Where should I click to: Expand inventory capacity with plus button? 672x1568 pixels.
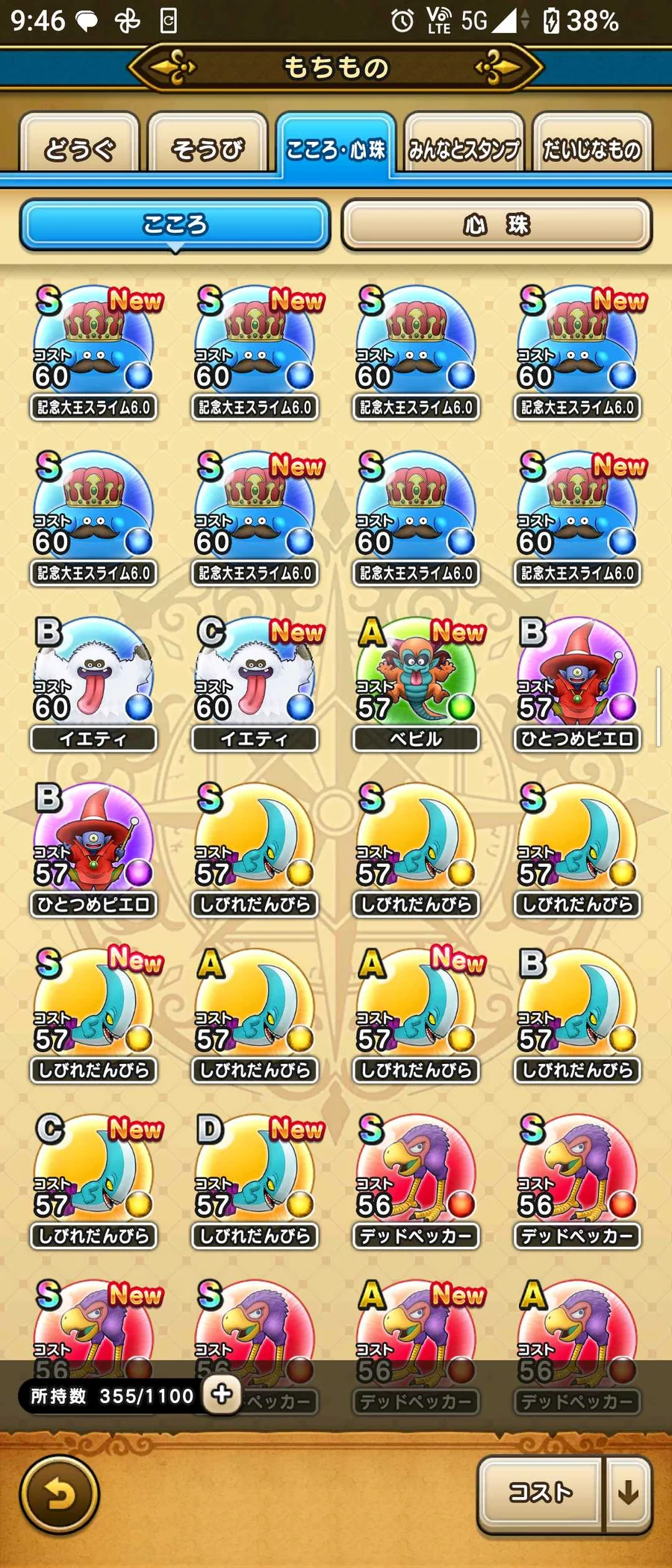click(x=222, y=1393)
